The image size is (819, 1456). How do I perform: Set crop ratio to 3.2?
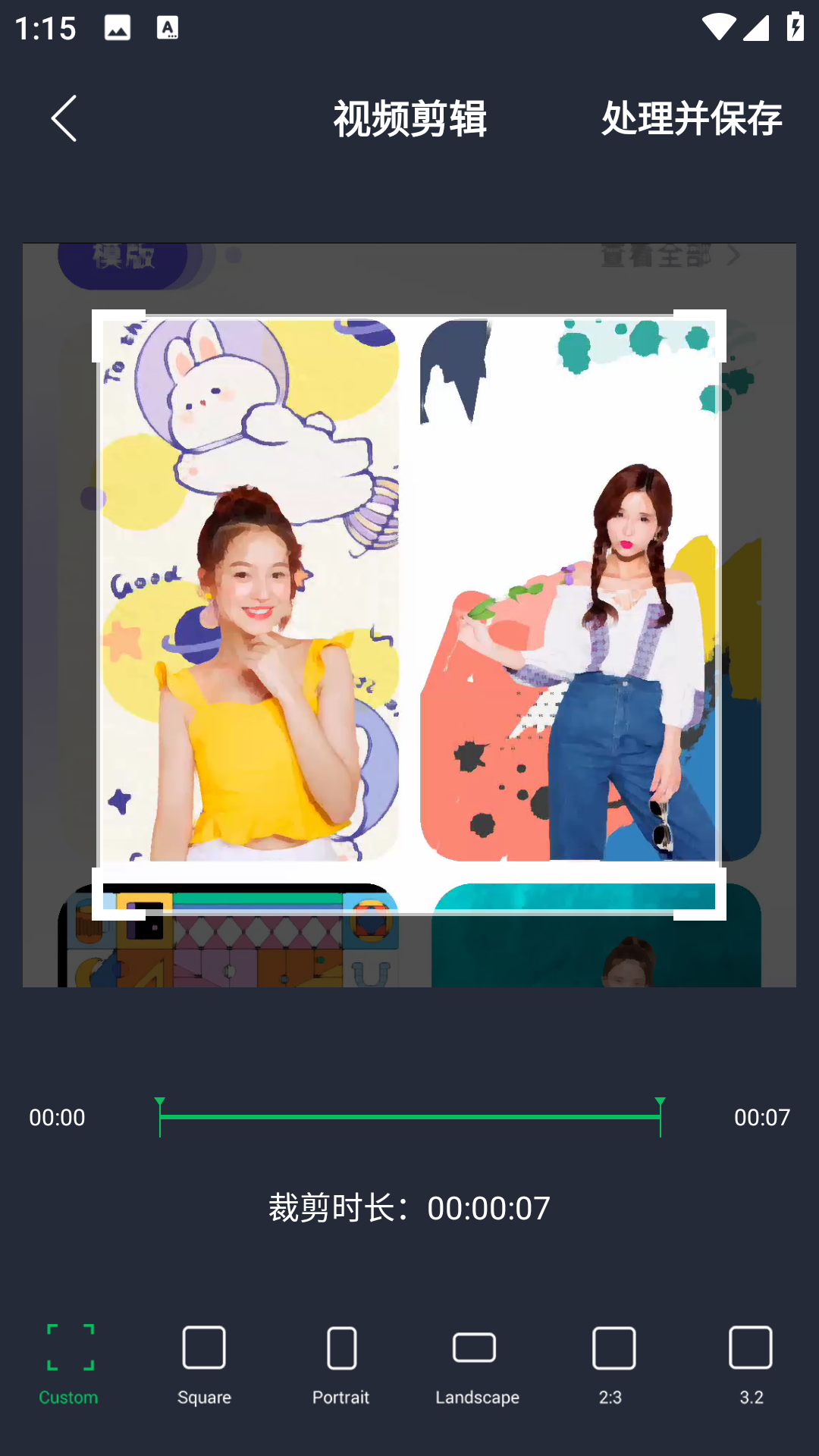pyautogui.click(x=751, y=1363)
